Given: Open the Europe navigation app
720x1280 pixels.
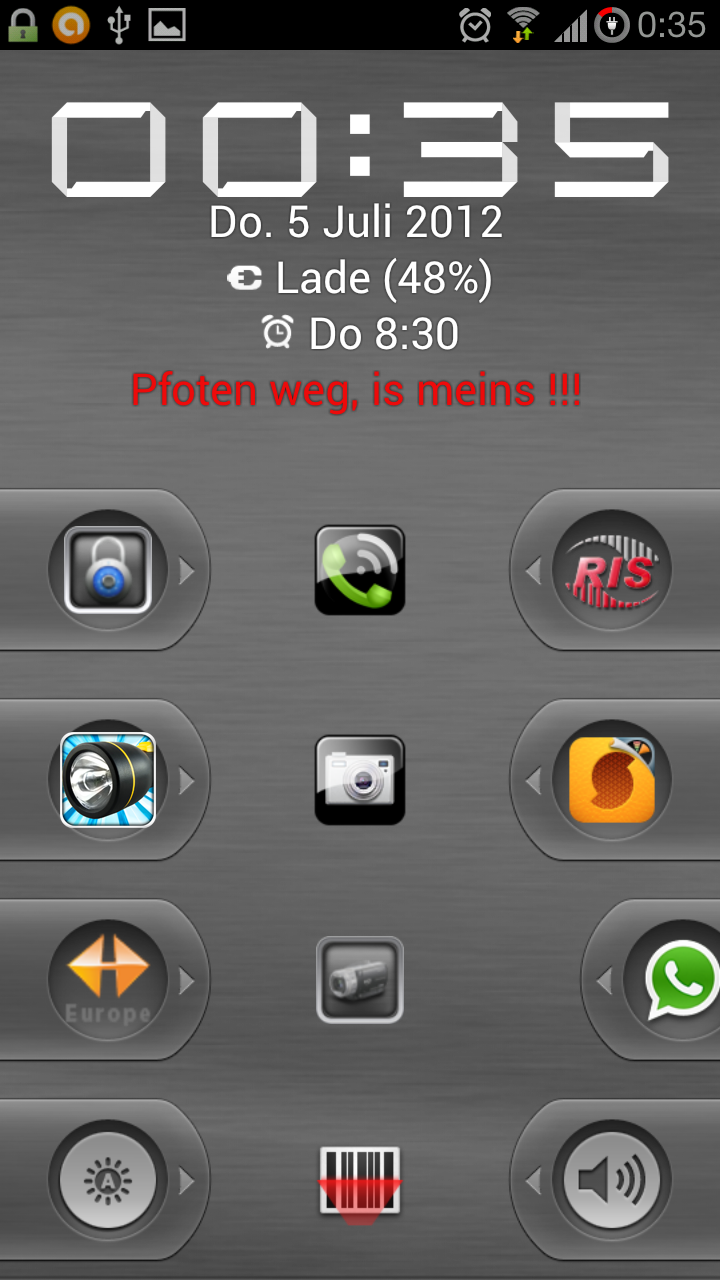Looking at the screenshot, I should [108, 980].
